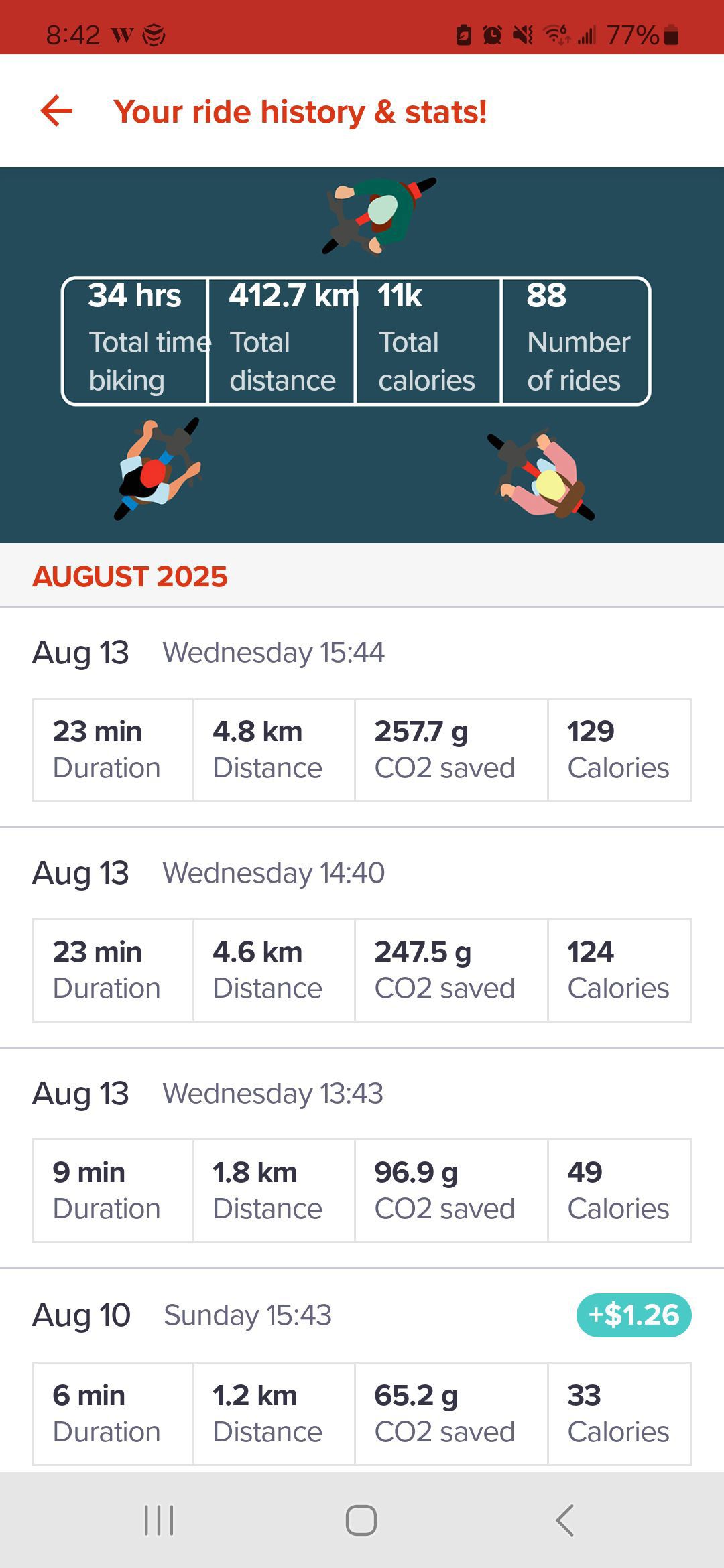Open the system recent apps view
The width and height of the screenshot is (724, 1568).
point(159,1520)
